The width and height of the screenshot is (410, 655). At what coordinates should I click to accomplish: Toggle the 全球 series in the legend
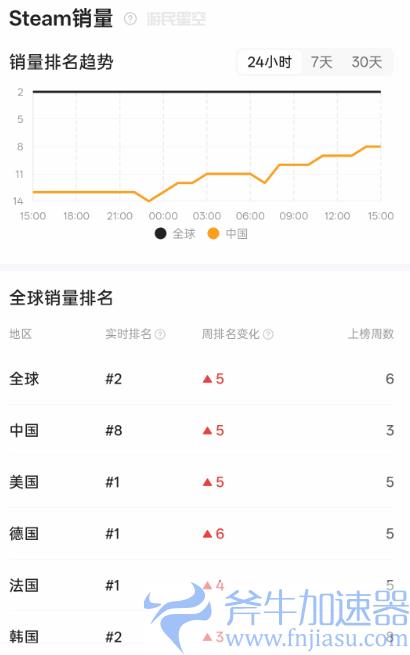coord(175,234)
